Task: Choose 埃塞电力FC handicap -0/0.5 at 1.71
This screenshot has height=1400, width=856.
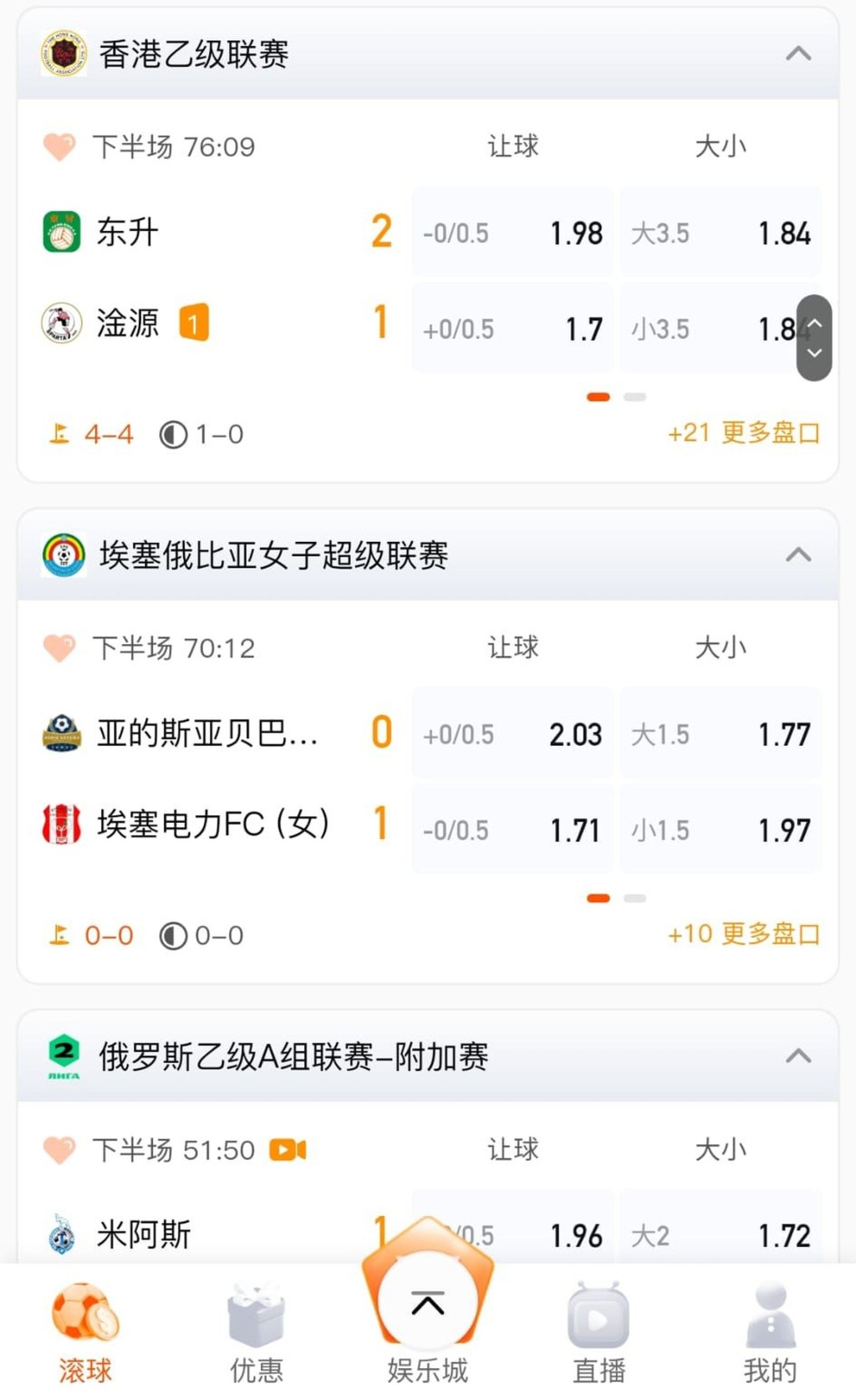Action: [x=512, y=830]
